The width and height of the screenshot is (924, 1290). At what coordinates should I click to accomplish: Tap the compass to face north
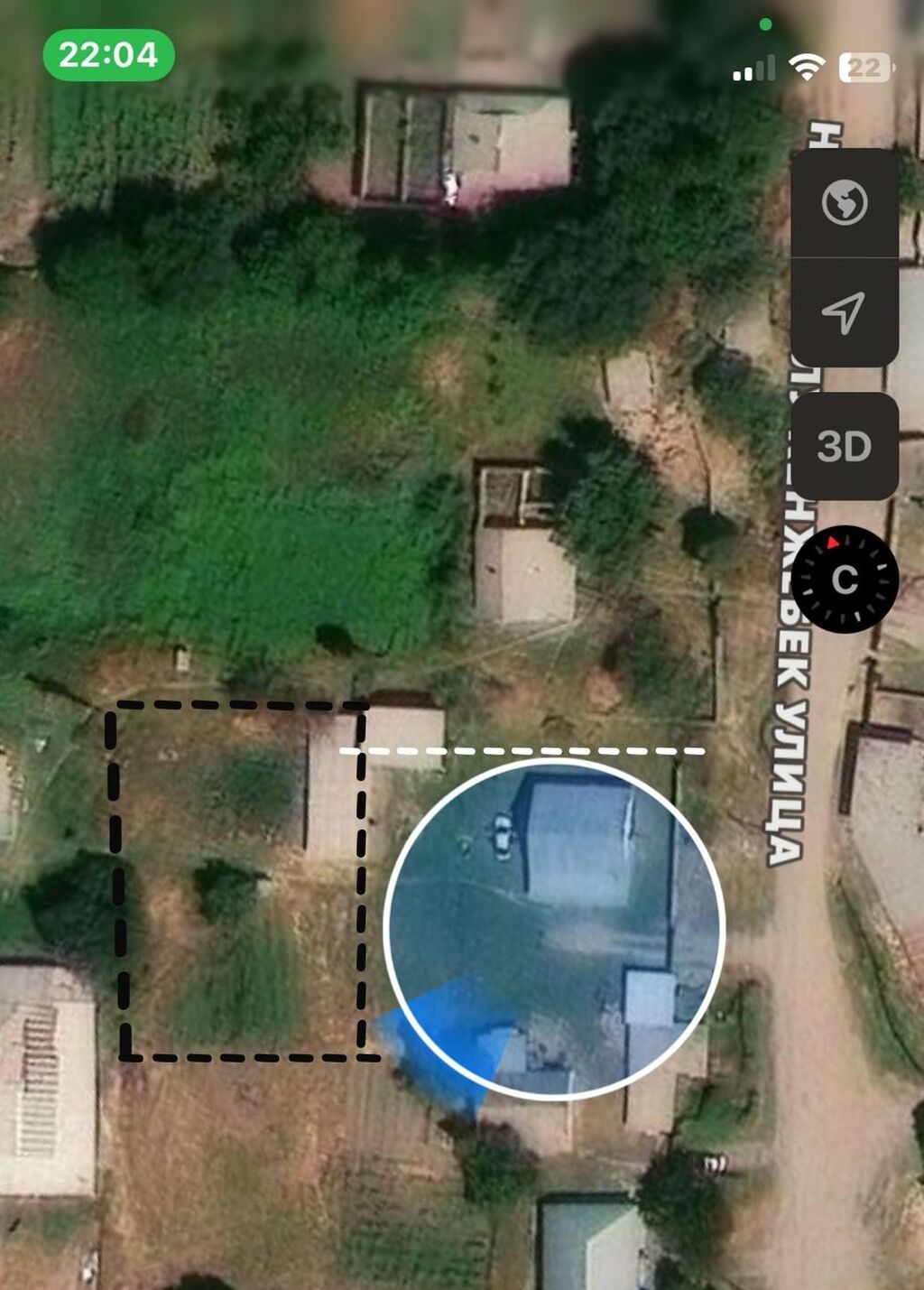click(x=845, y=580)
